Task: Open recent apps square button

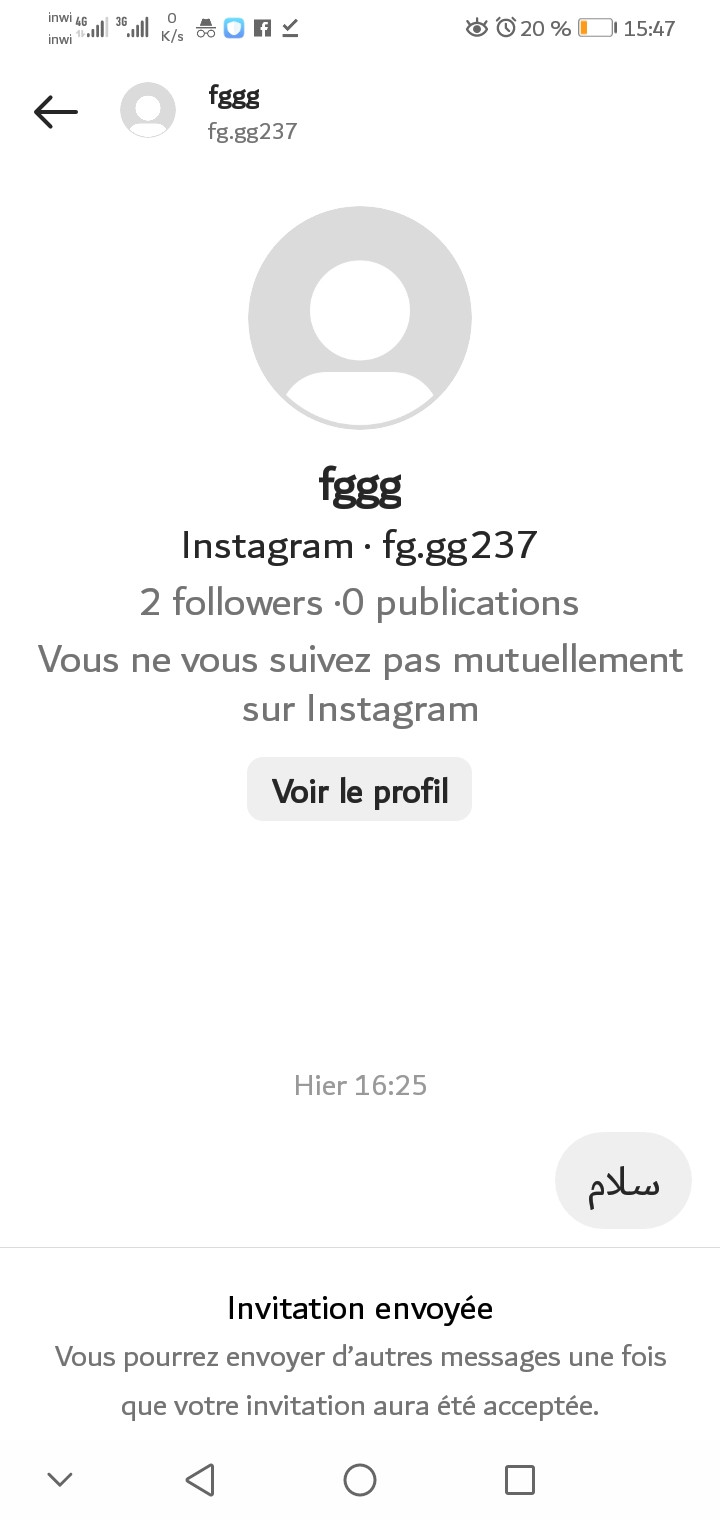Action: click(x=520, y=1479)
